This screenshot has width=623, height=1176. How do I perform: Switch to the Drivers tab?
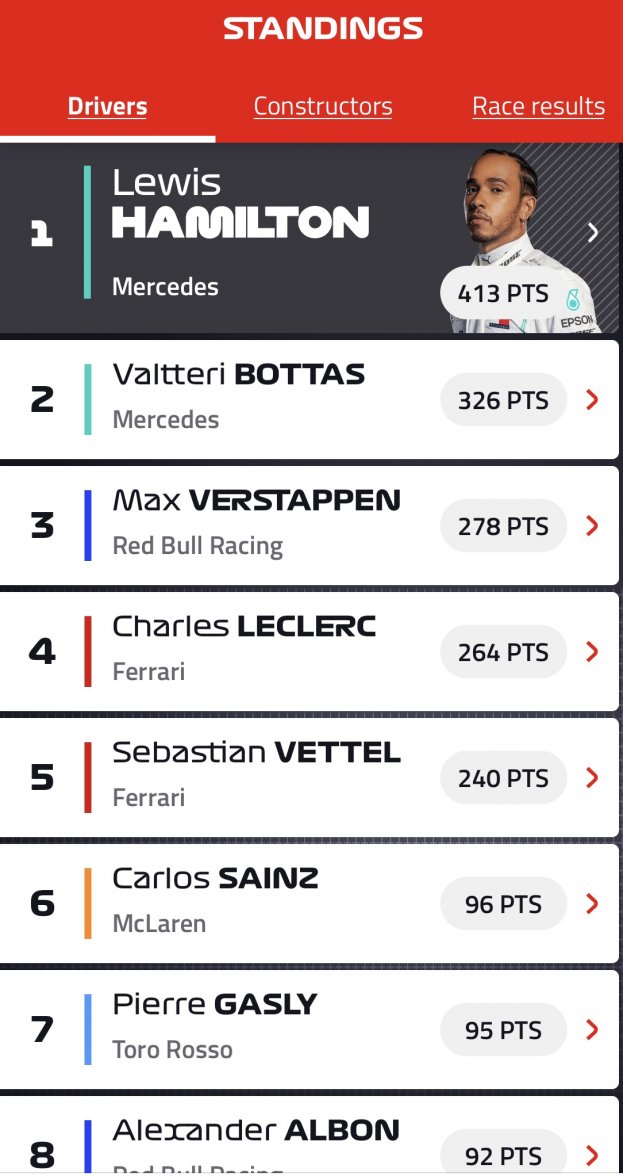point(107,106)
